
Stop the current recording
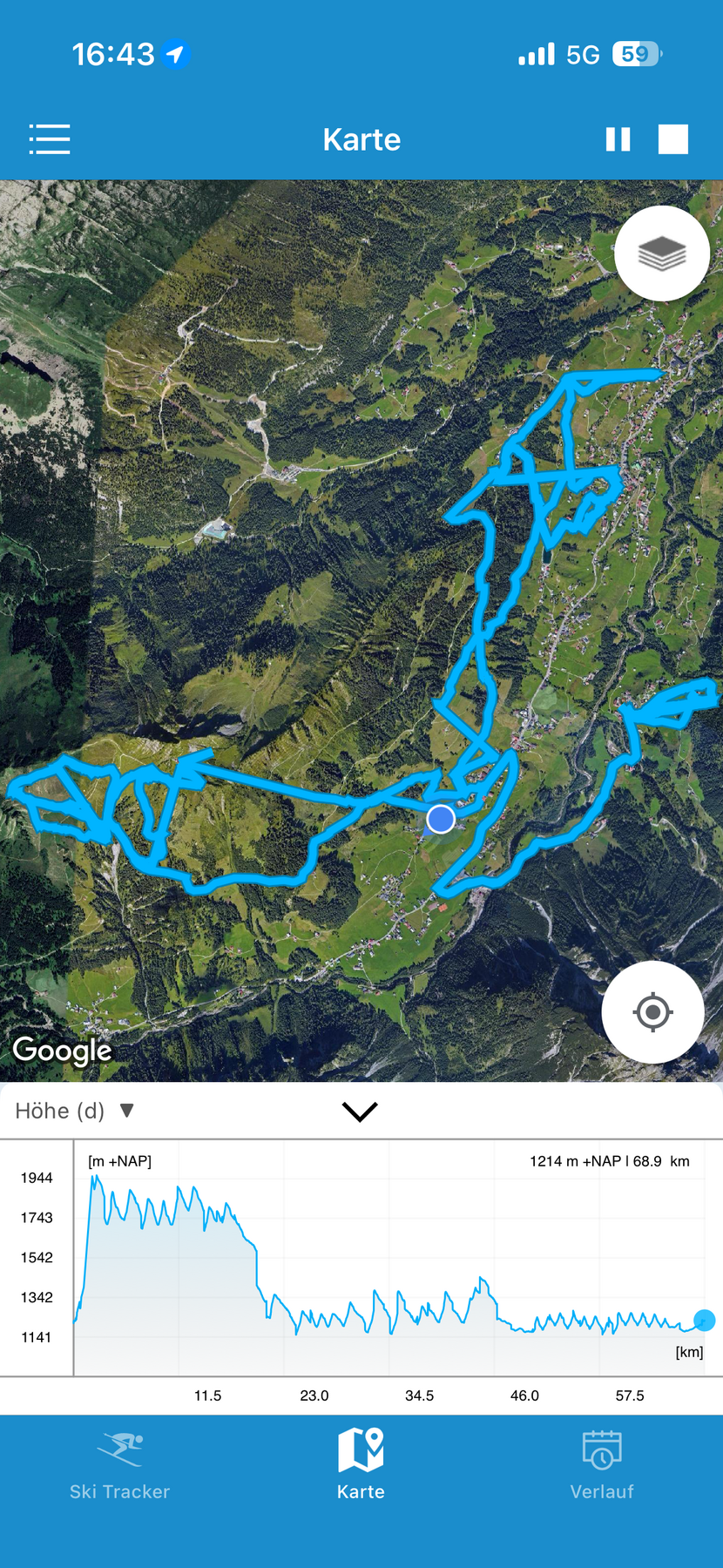[x=672, y=139]
